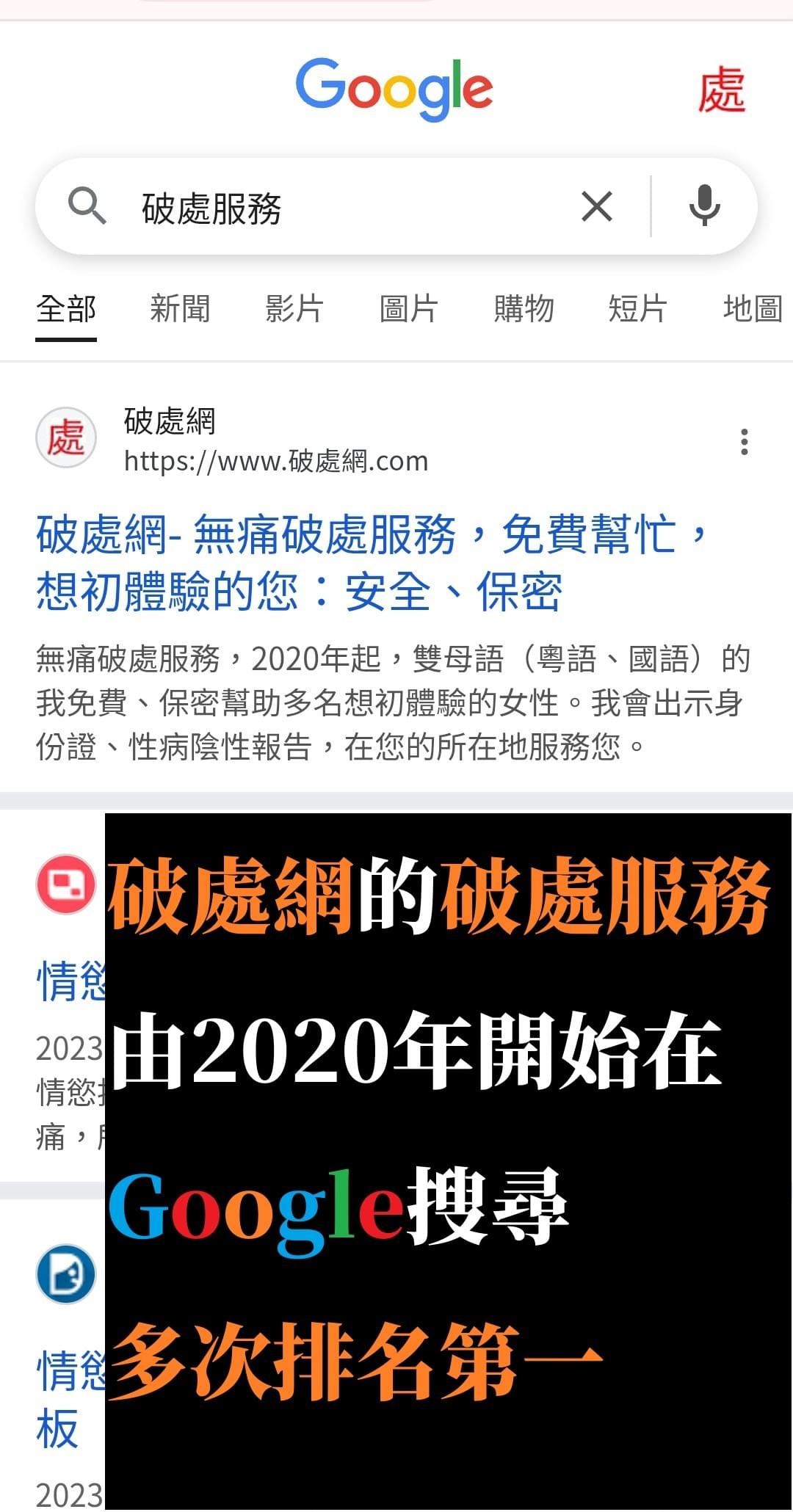Switch to the 新聞 tab

180,308
